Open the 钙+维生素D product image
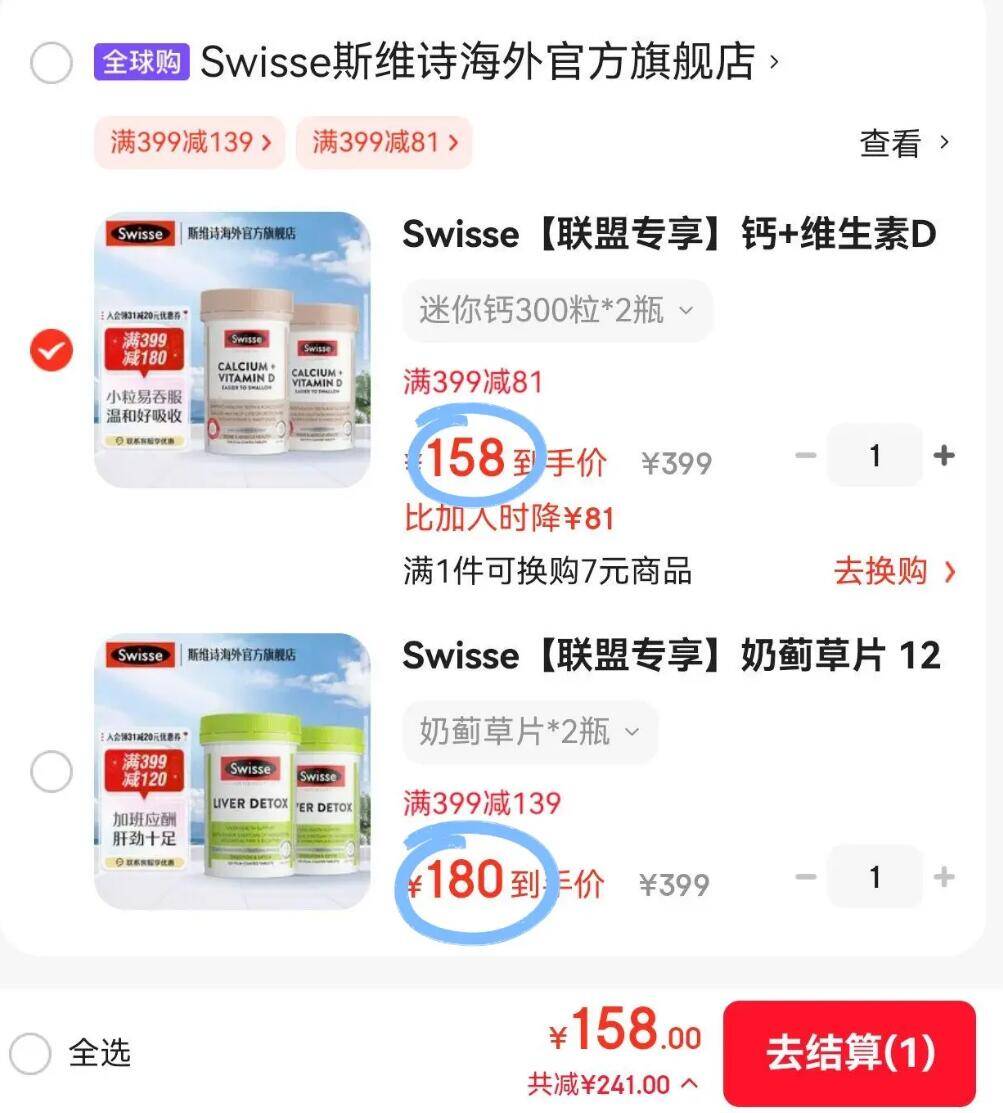 [x=232, y=350]
